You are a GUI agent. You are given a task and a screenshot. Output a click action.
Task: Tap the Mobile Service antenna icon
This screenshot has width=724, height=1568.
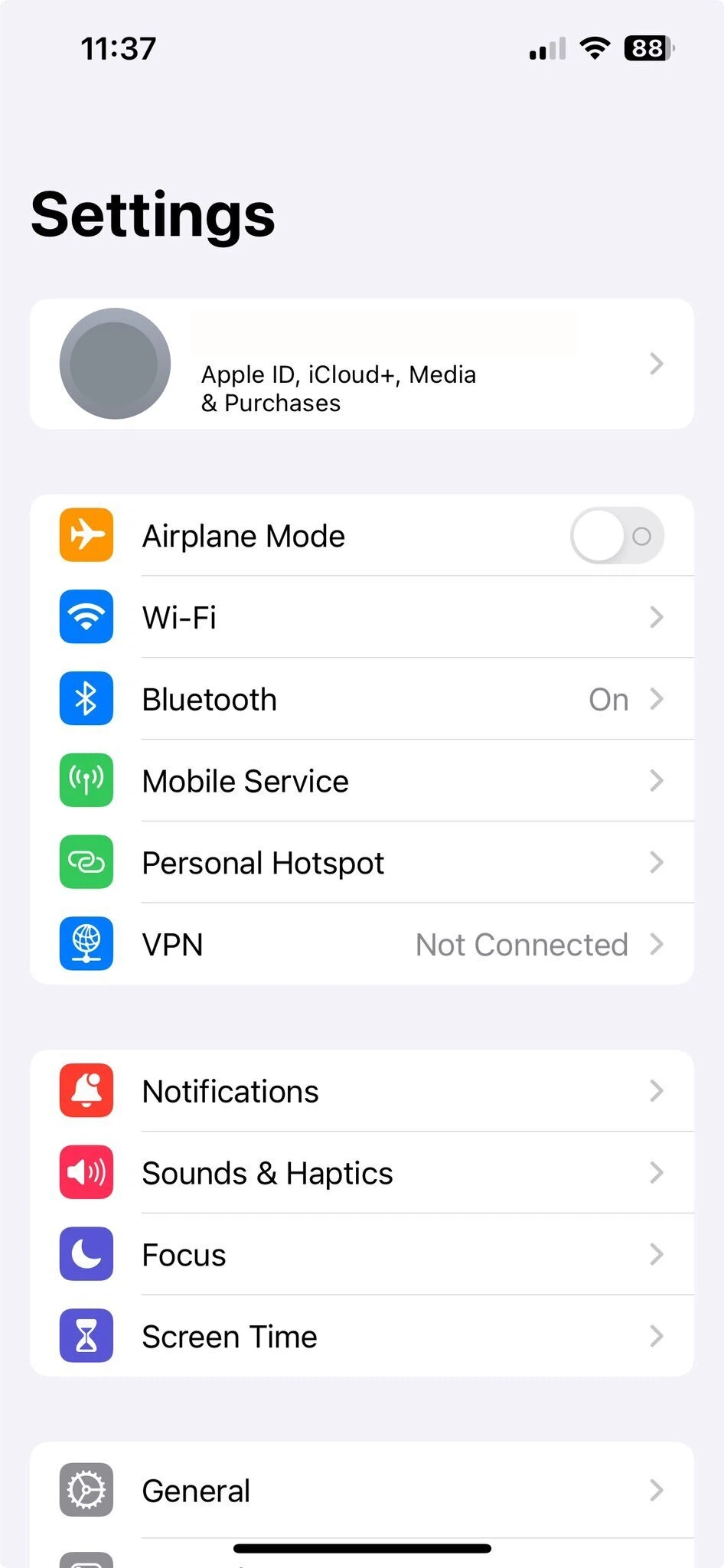click(86, 780)
